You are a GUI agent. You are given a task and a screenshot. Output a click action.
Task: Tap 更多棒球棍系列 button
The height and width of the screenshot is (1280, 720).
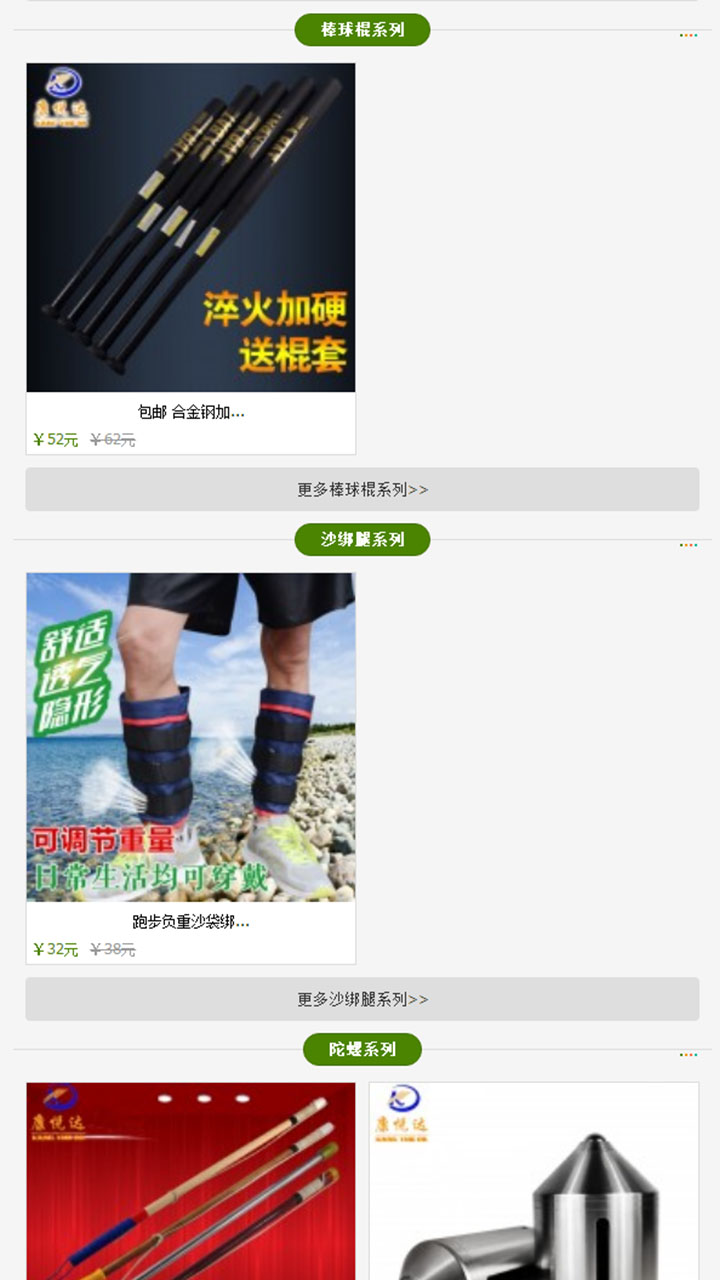[x=362, y=489]
